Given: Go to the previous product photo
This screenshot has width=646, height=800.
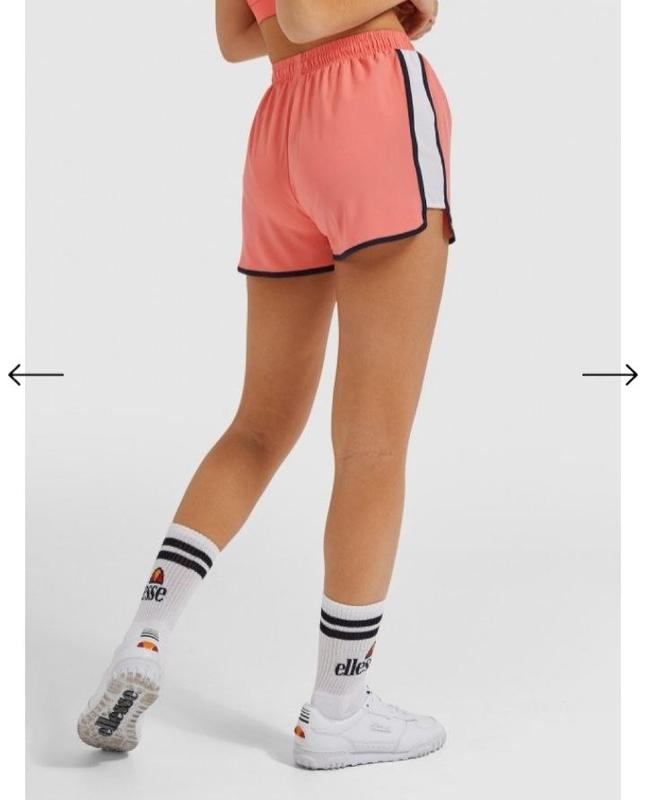Looking at the screenshot, I should [x=35, y=375].
